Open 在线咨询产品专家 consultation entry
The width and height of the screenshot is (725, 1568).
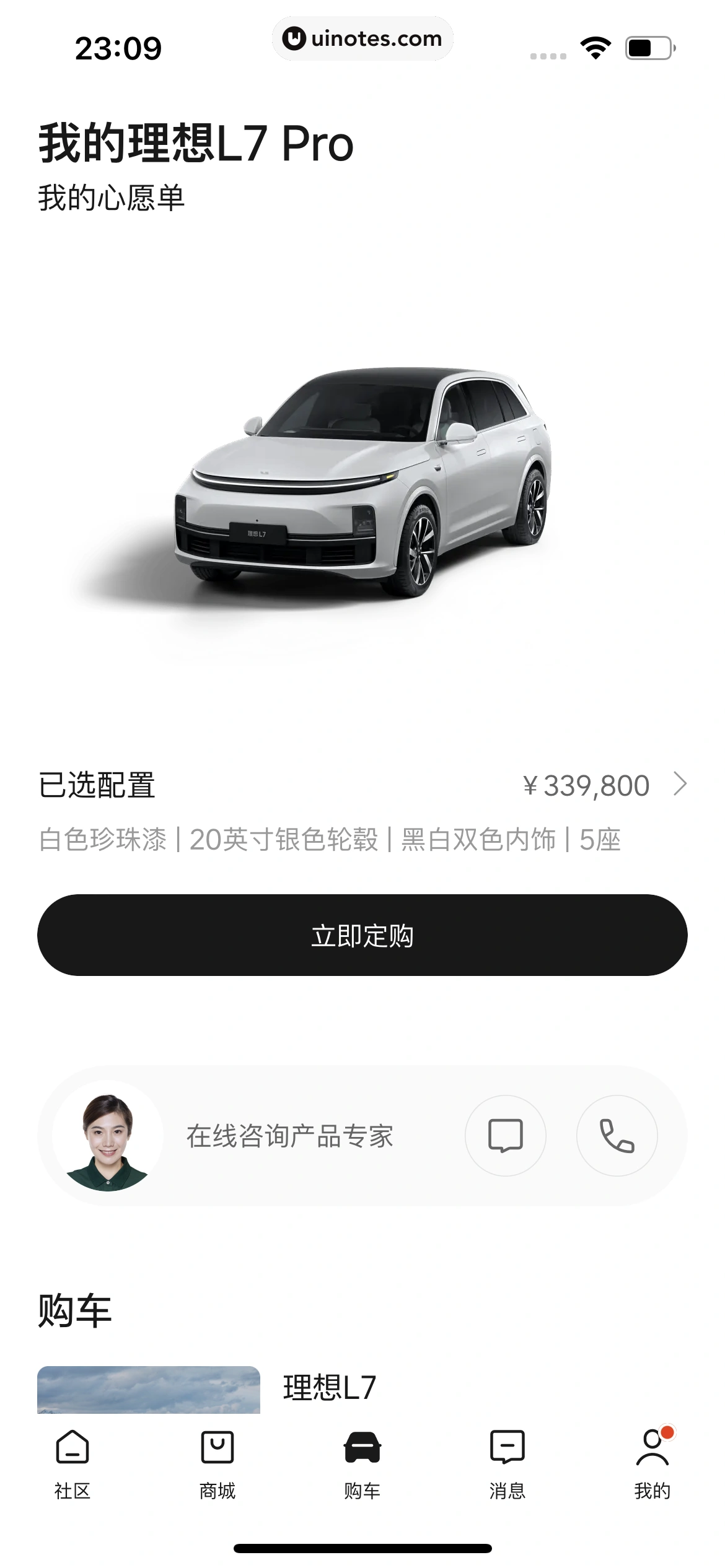(x=291, y=1135)
